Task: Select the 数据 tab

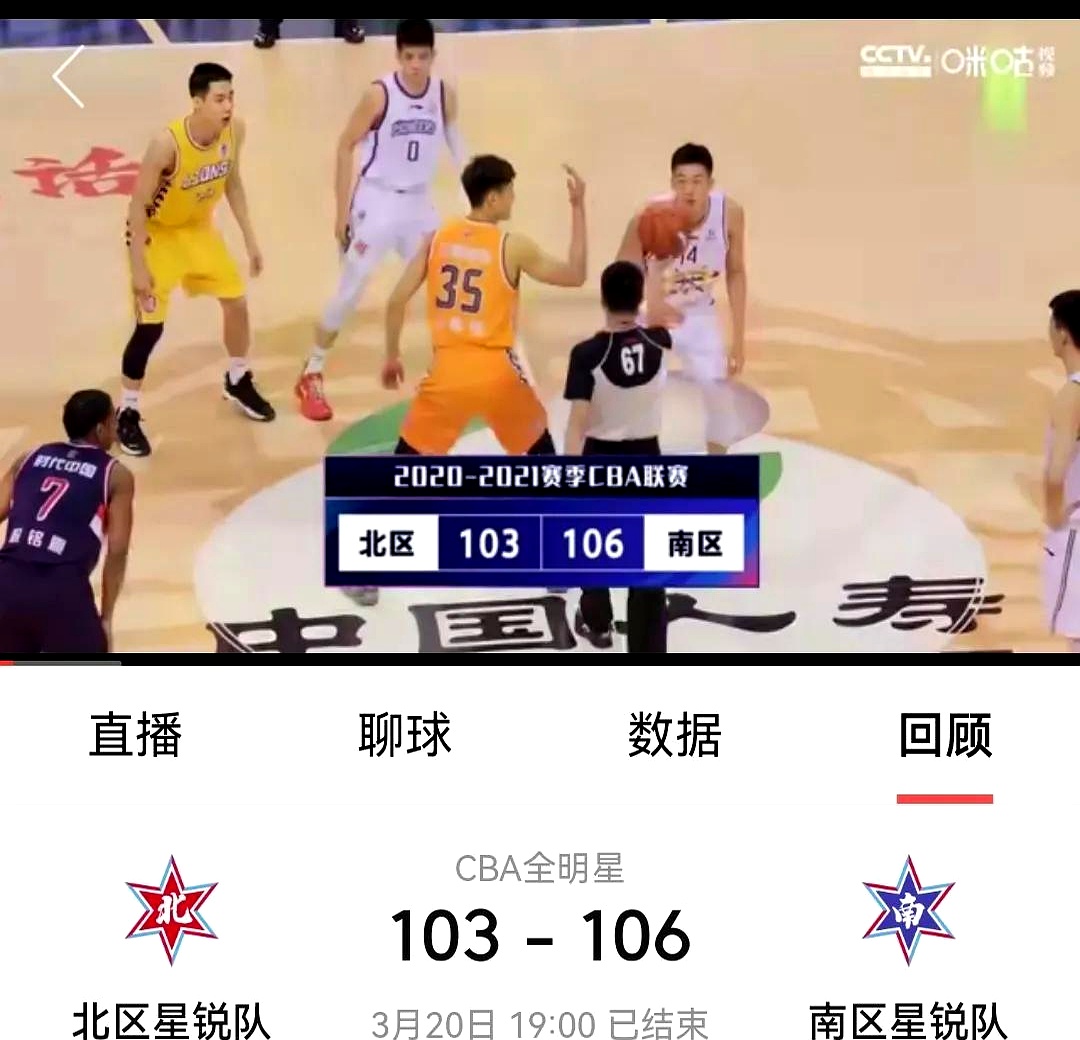Action: (675, 735)
